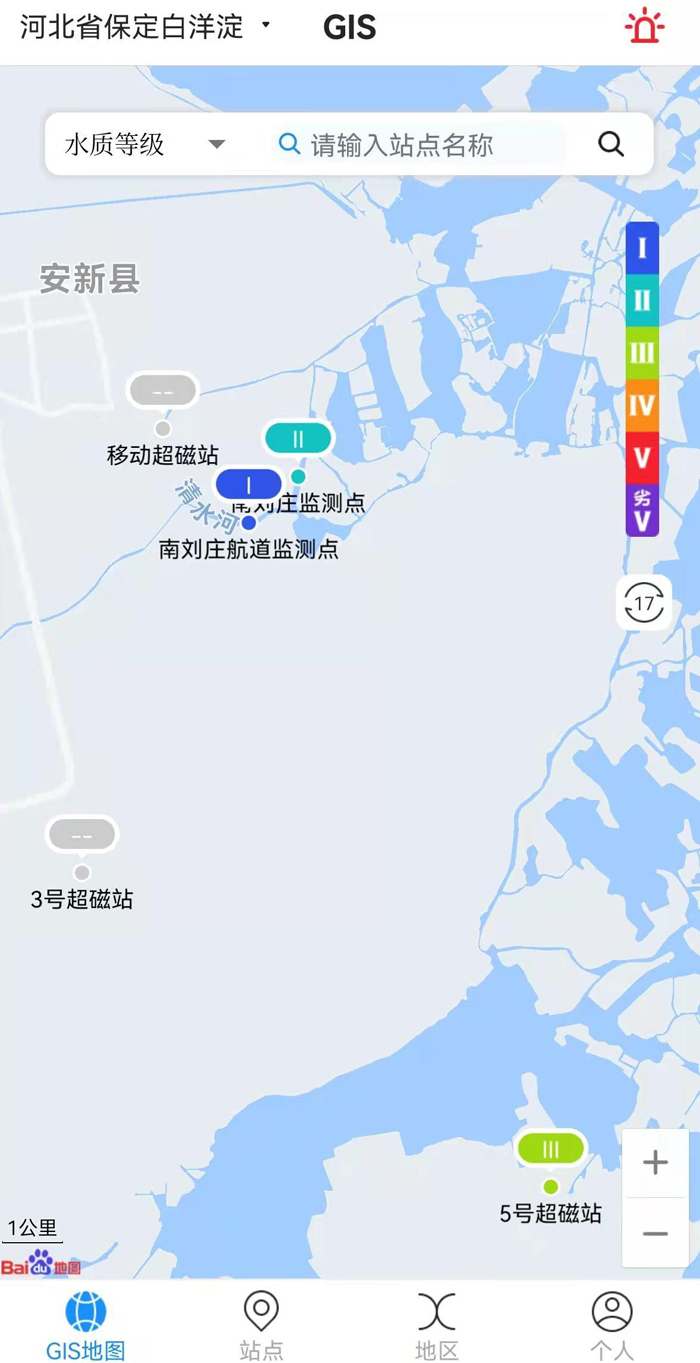Open the 个人 profile tab
The width and height of the screenshot is (700, 1363).
pos(612,1325)
